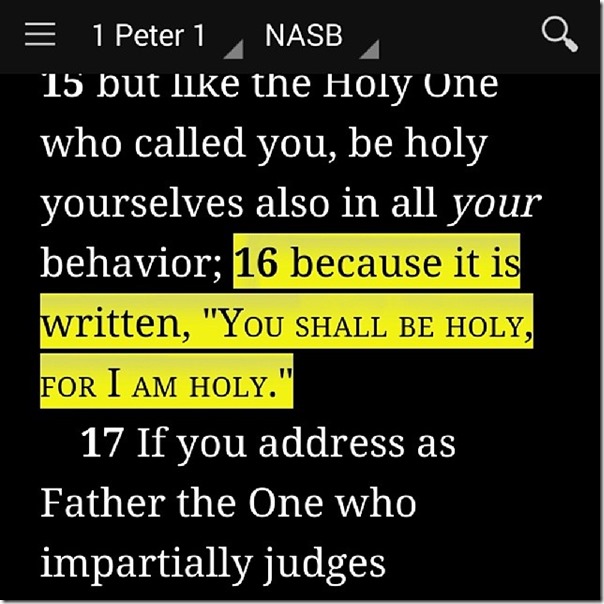
Task: Open the hamburger navigation menu
Action: click(x=40, y=35)
